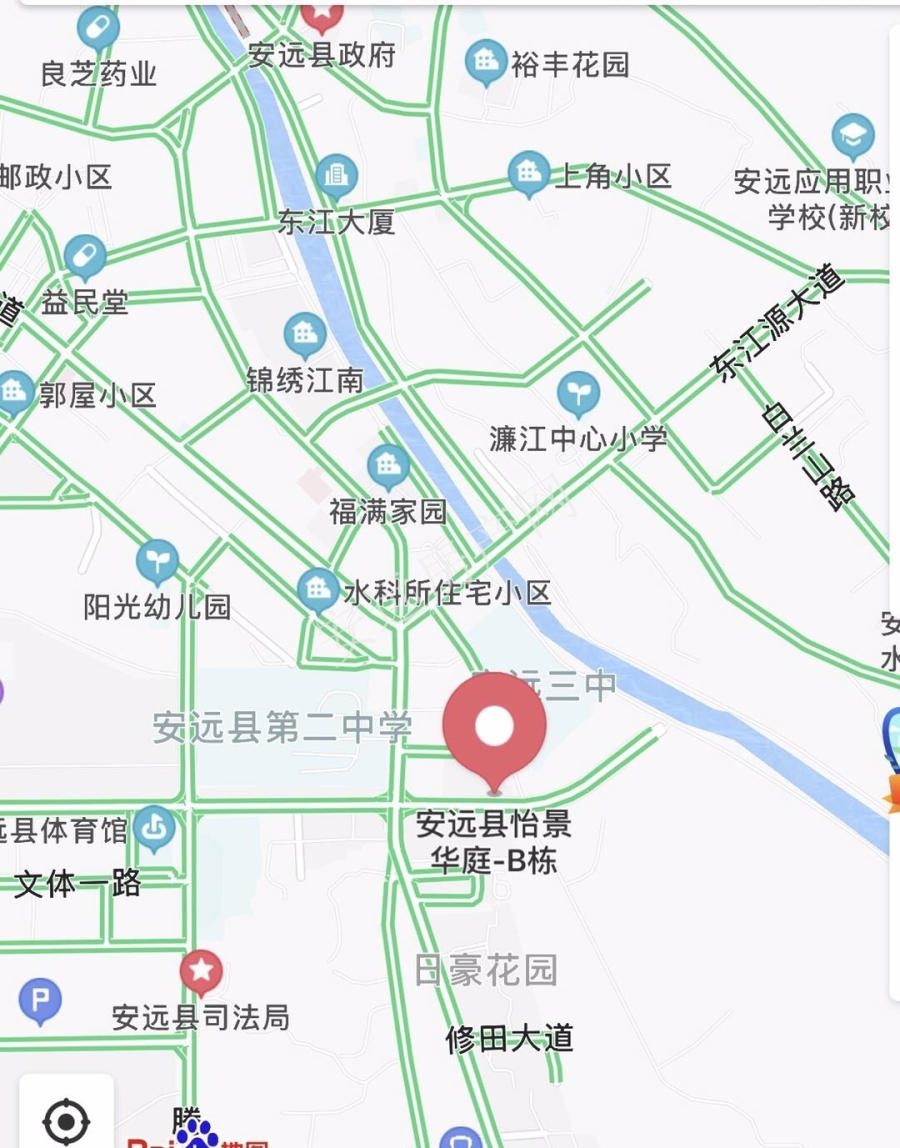Select the 安远县司法局 star marker
This screenshot has height=1148, width=900.
tap(201, 971)
